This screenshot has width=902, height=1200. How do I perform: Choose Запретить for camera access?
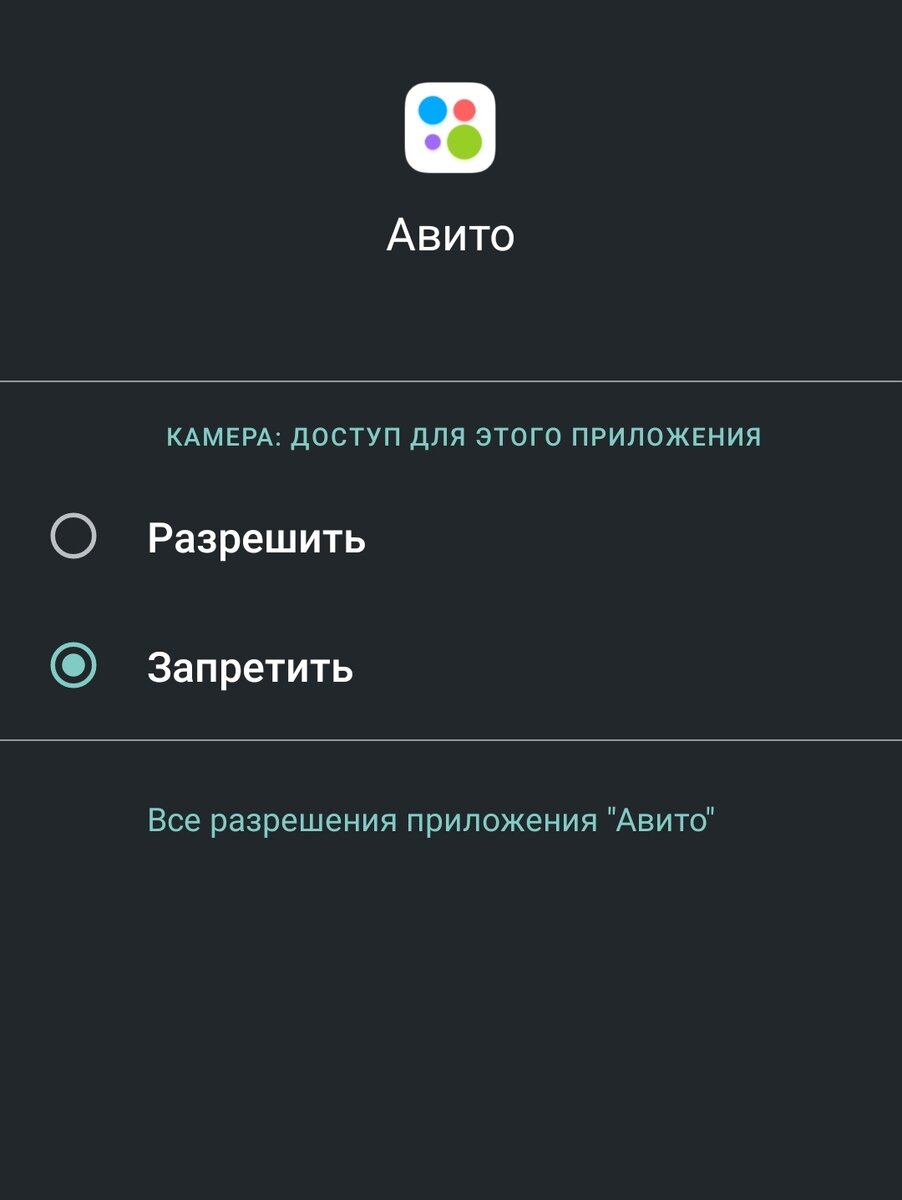pos(451,667)
